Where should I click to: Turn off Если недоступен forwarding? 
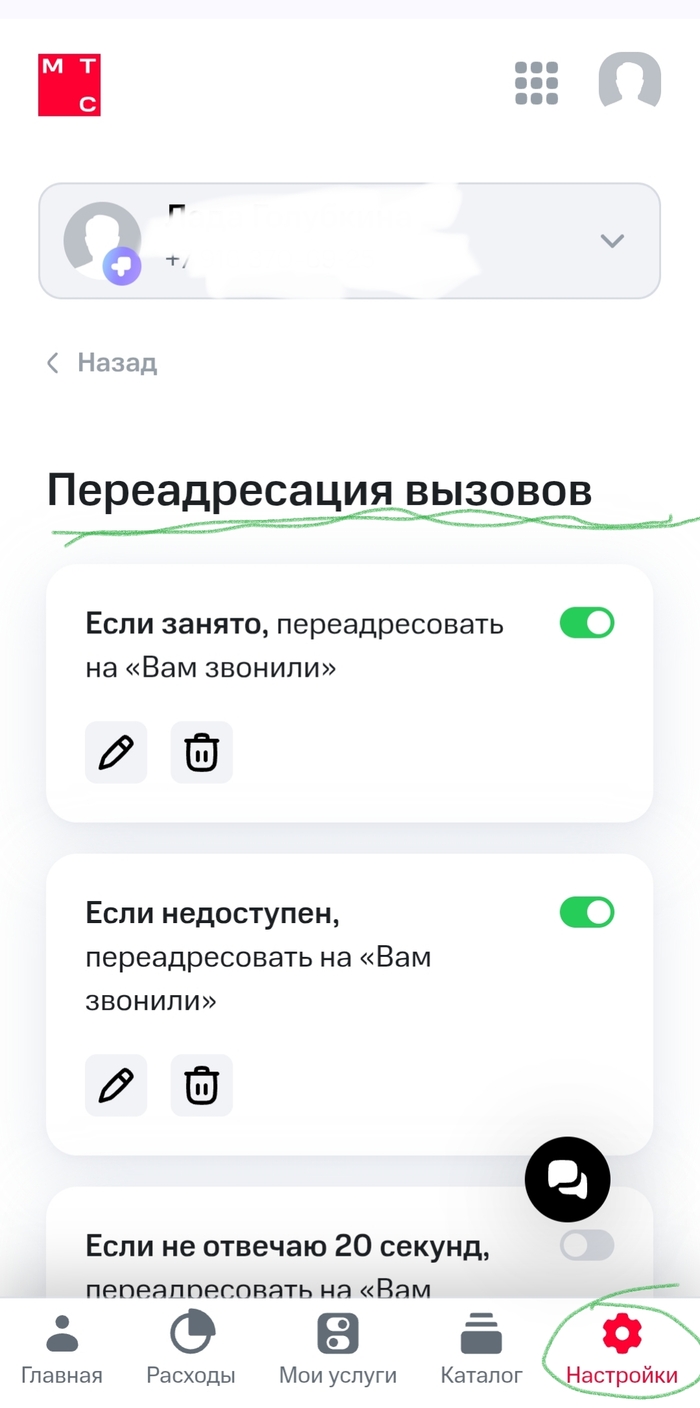[x=586, y=912]
